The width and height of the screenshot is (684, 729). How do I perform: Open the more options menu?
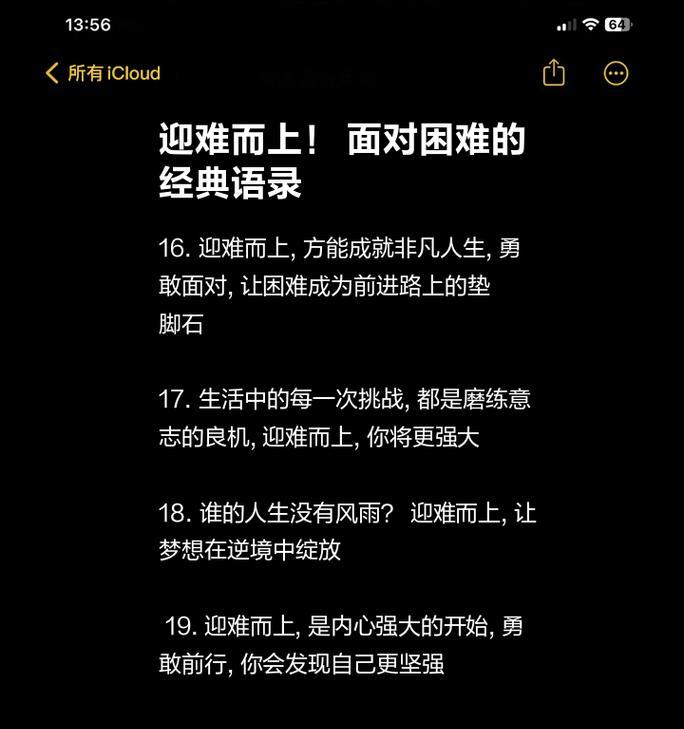(616, 73)
